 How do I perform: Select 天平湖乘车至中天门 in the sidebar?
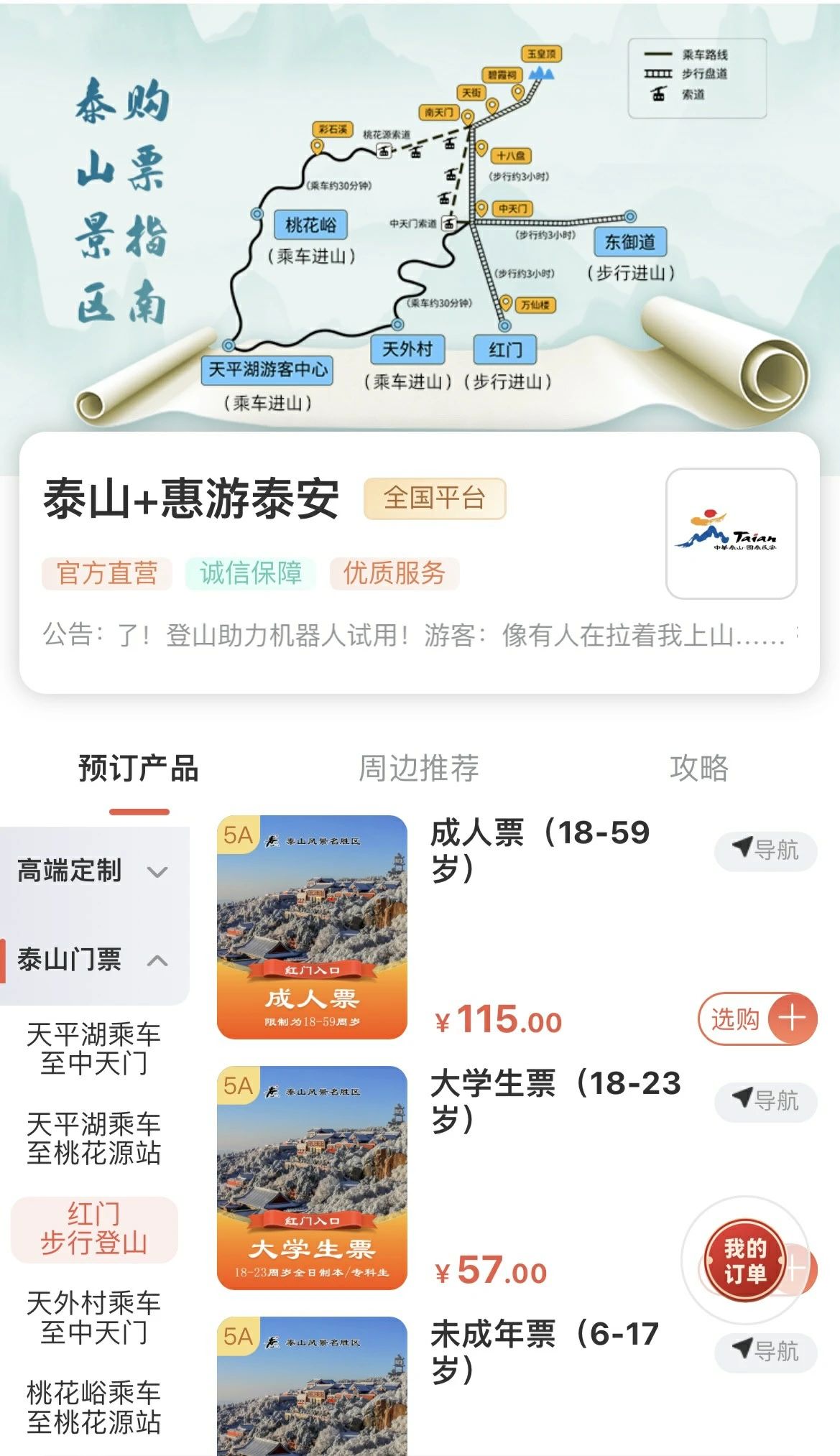[93, 1049]
